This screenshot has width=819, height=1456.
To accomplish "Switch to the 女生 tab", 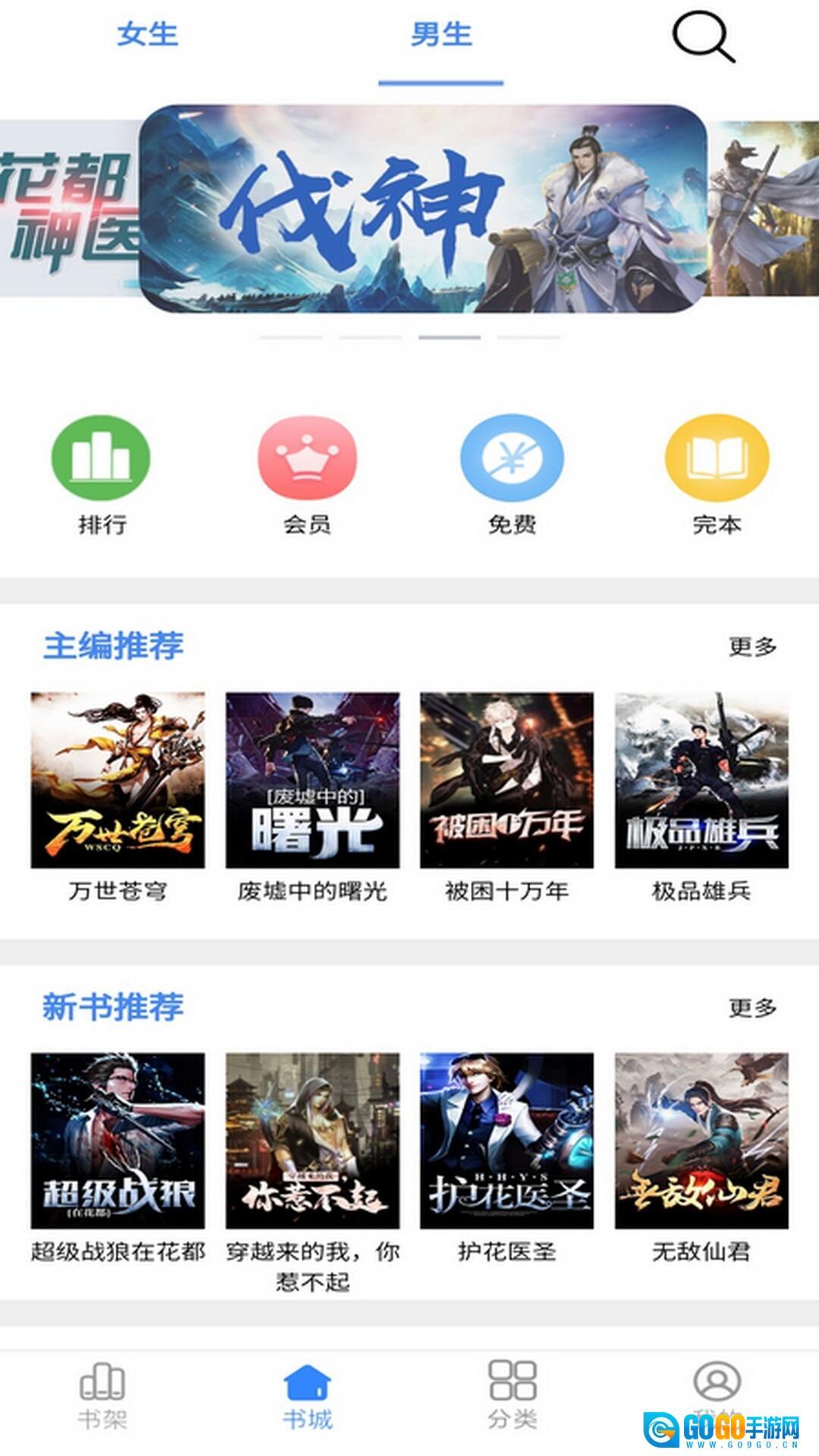I will [x=147, y=35].
